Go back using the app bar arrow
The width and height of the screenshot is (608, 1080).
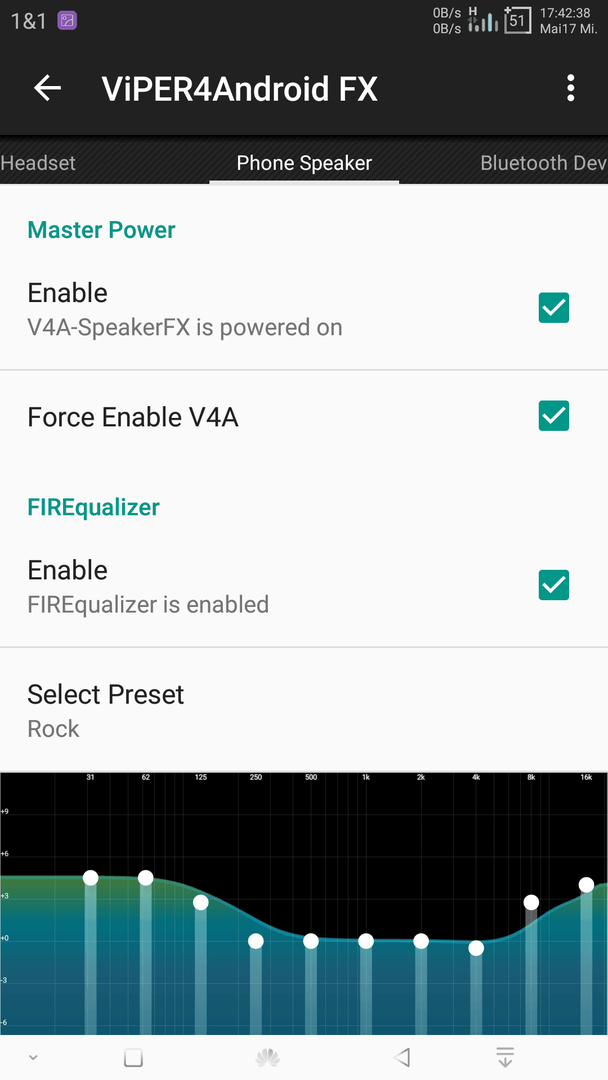48,88
